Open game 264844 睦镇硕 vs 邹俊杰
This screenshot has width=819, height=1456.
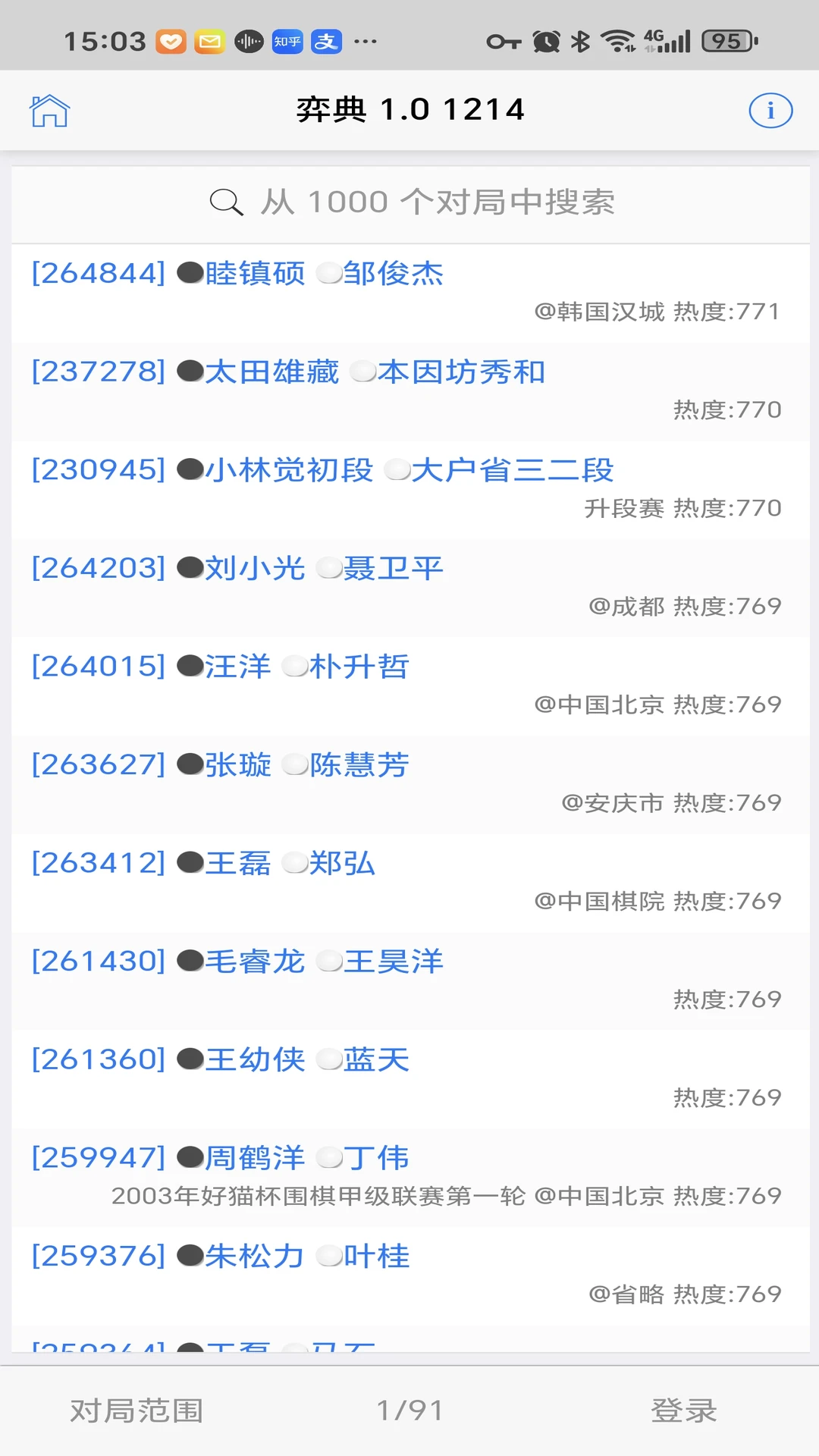pos(410,292)
